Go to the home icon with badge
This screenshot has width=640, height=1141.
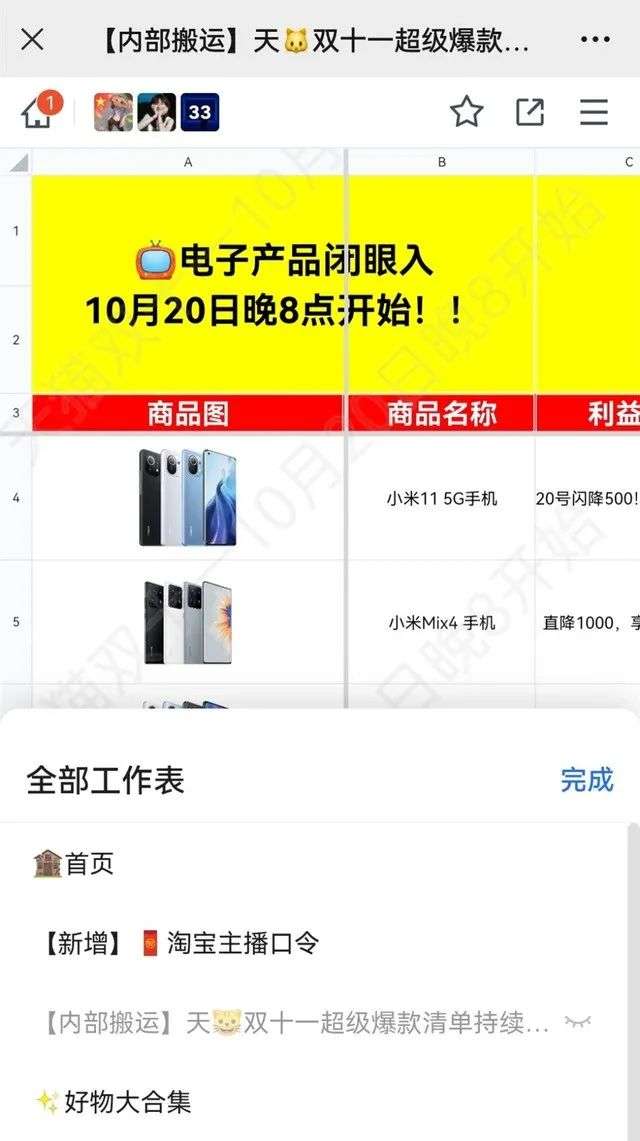39,111
